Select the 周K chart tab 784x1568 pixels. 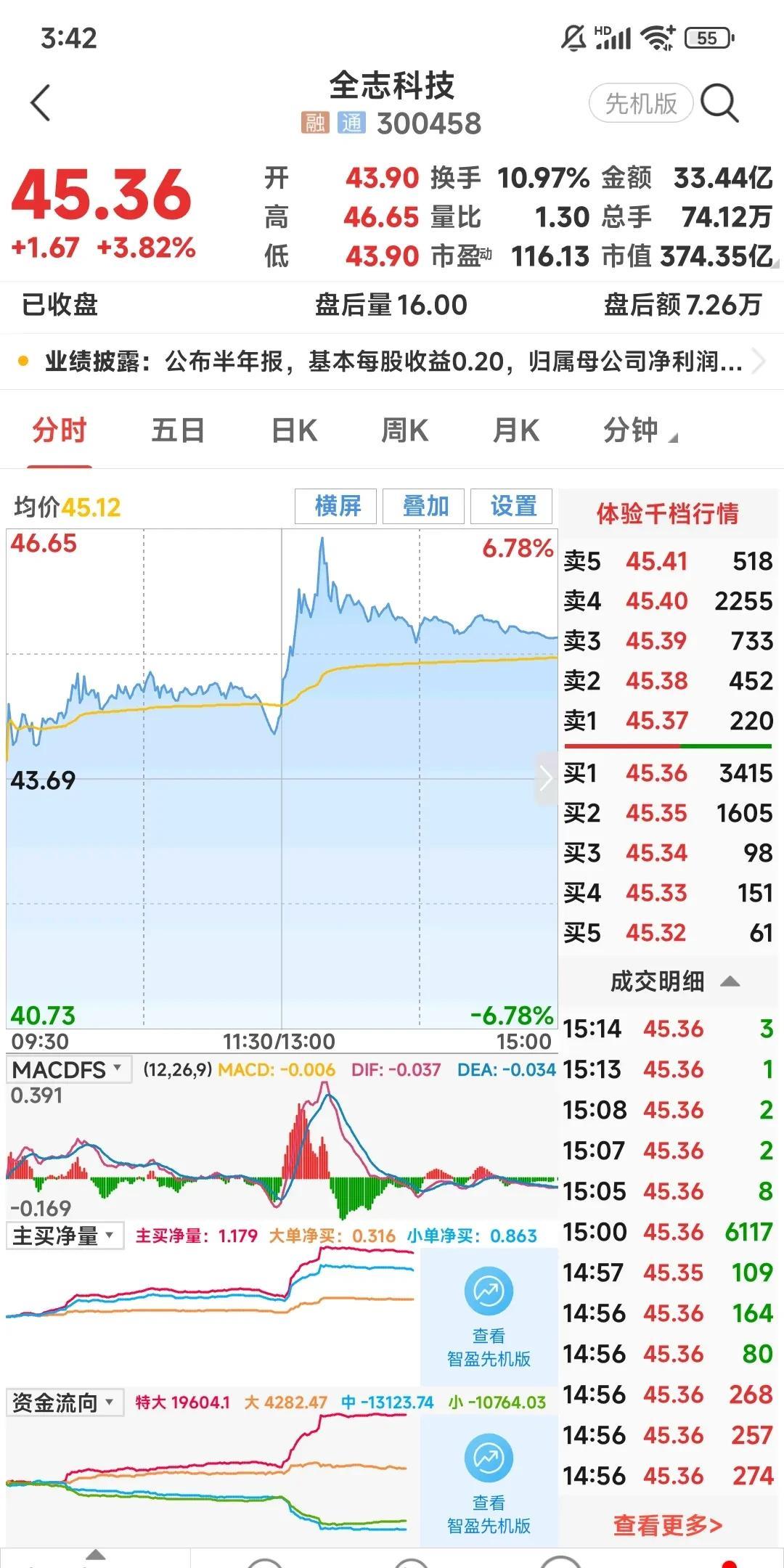coord(404,430)
